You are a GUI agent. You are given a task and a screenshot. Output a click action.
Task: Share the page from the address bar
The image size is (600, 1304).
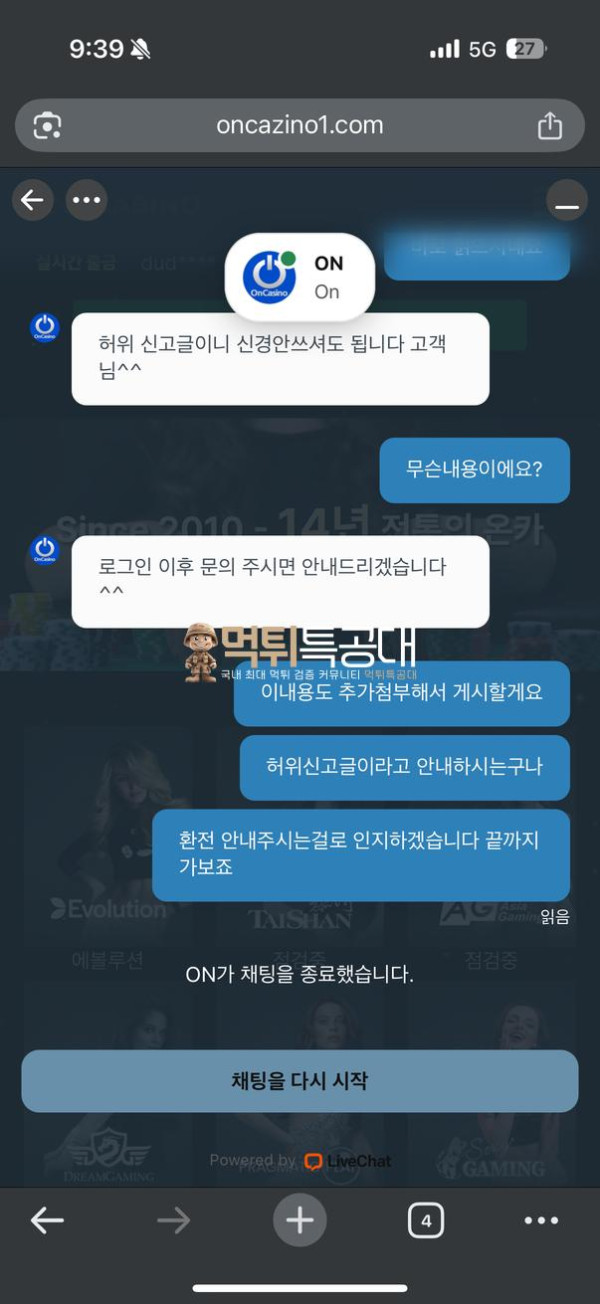[549, 125]
